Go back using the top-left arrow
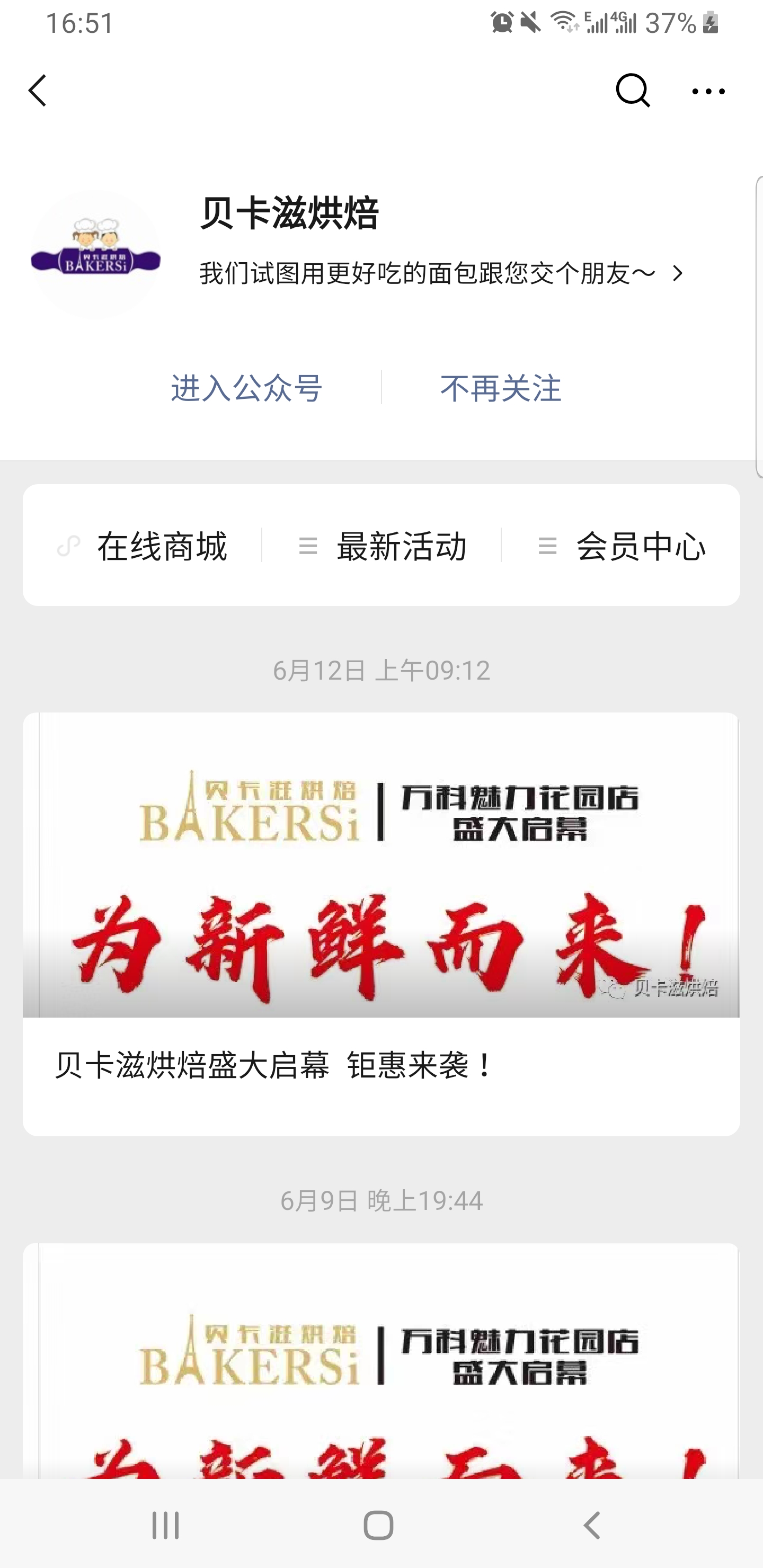Screen dimensions: 763x1568 coord(38,91)
